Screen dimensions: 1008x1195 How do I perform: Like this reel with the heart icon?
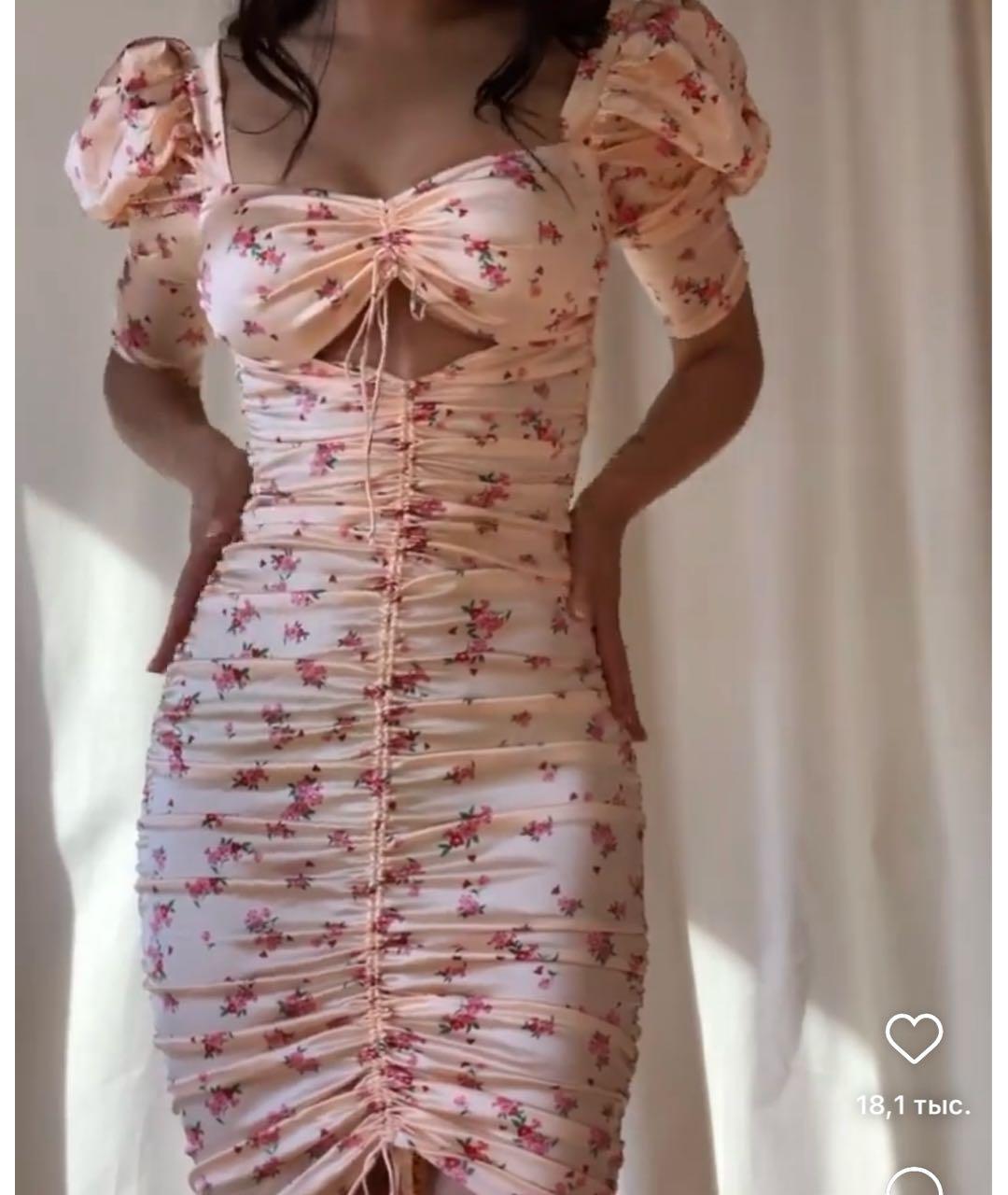click(914, 1038)
